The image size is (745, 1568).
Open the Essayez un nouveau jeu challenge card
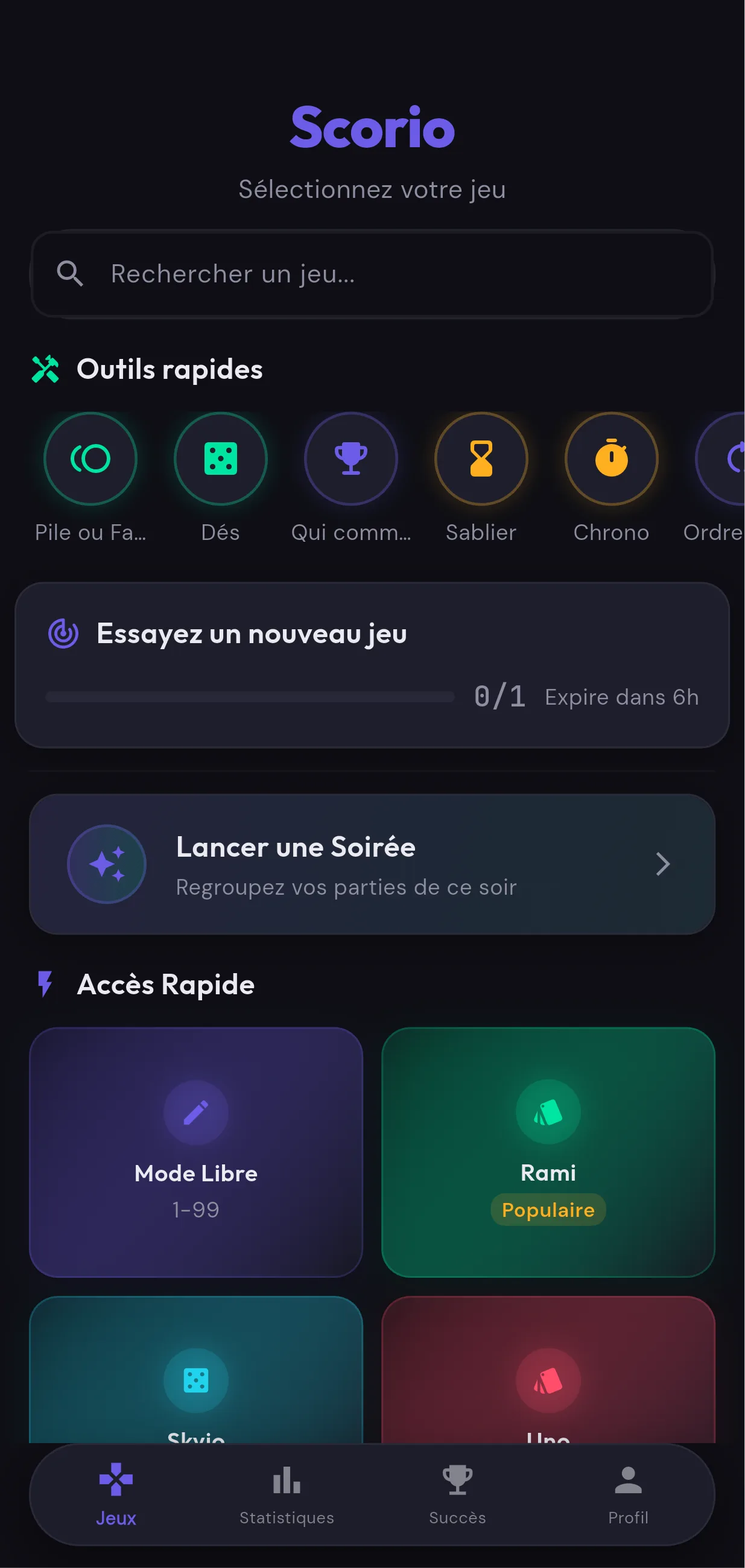[x=372, y=665]
